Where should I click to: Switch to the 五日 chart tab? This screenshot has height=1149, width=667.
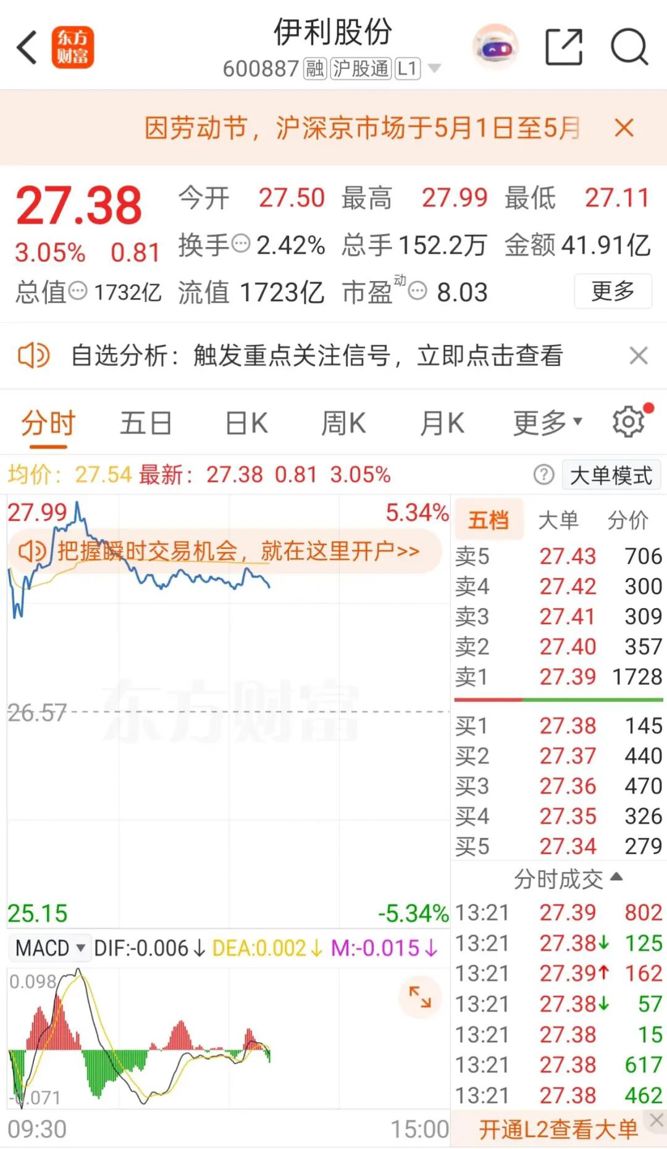(146, 423)
